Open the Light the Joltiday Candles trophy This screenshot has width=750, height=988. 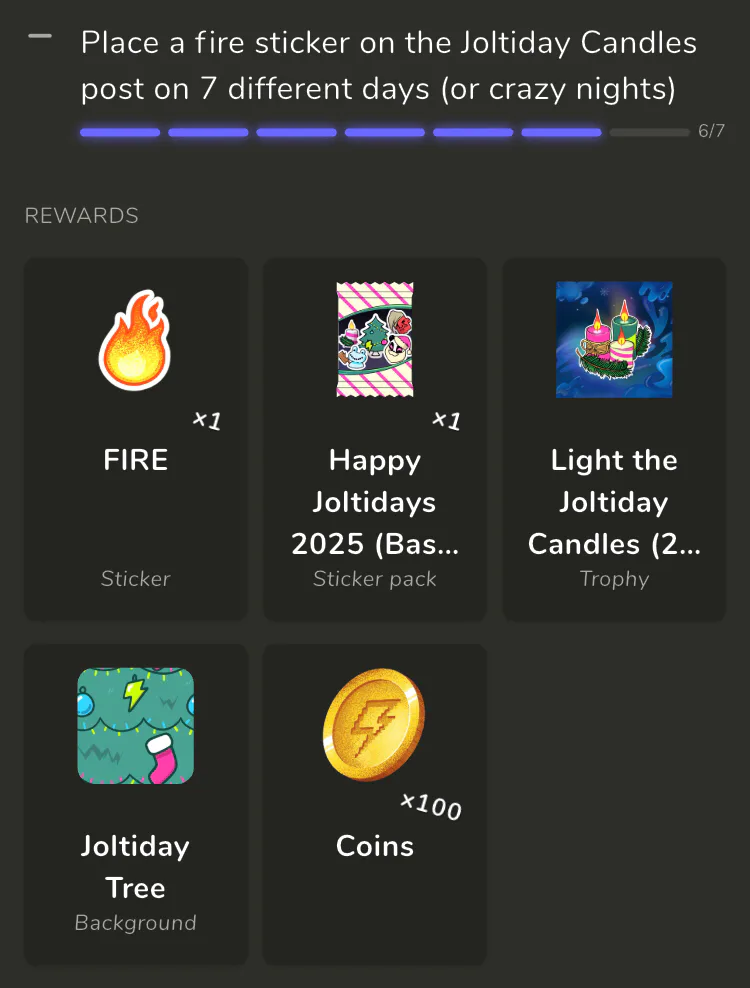[x=614, y=439]
